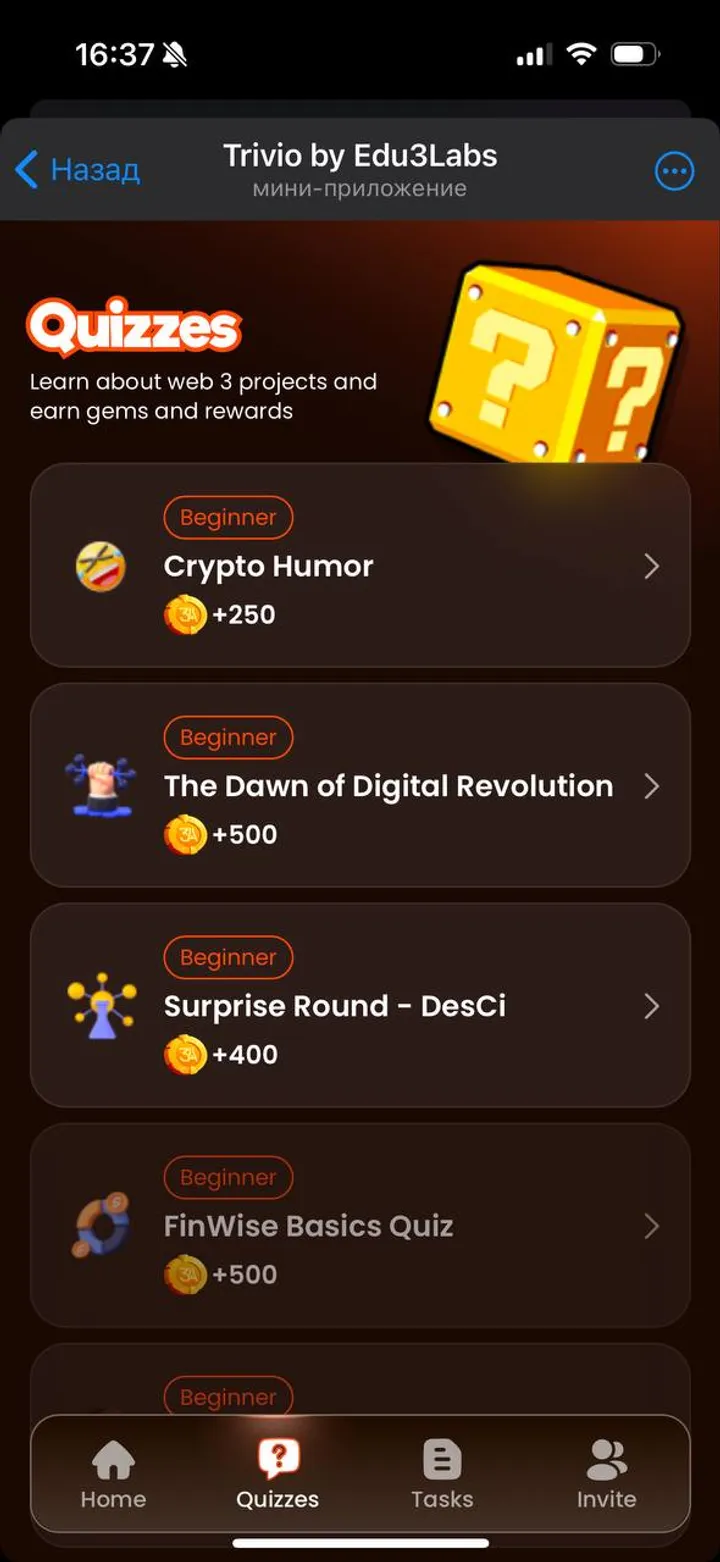Switch to the Quizzes tab
The width and height of the screenshot is (720, 1562).
[277, 1472]
